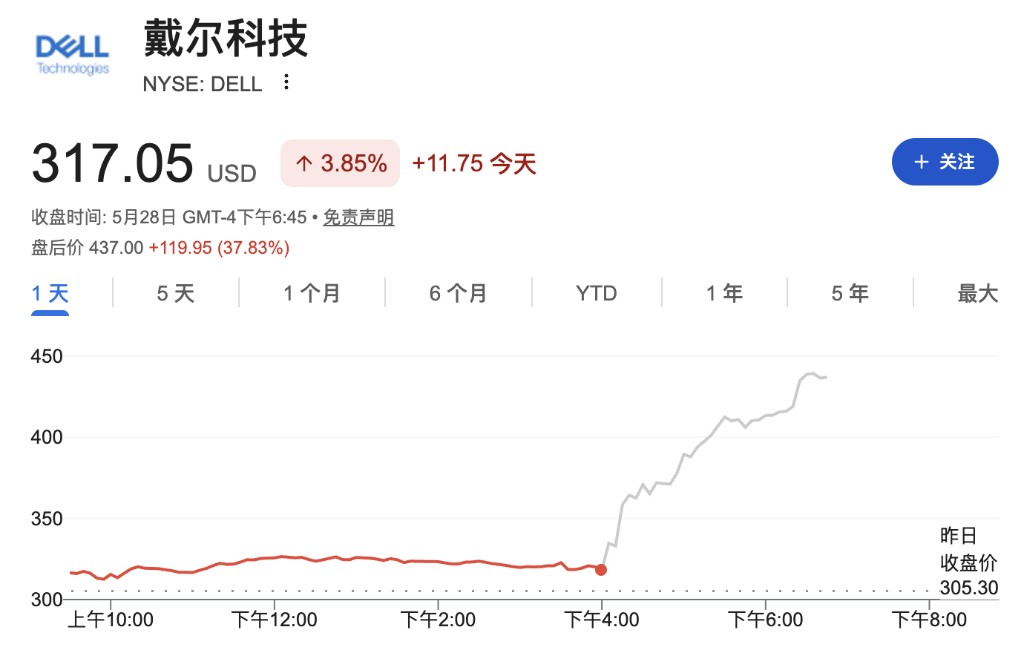
Task: Show the 最大 range chart
Action: pyautogui.click(x=978, y=294)
